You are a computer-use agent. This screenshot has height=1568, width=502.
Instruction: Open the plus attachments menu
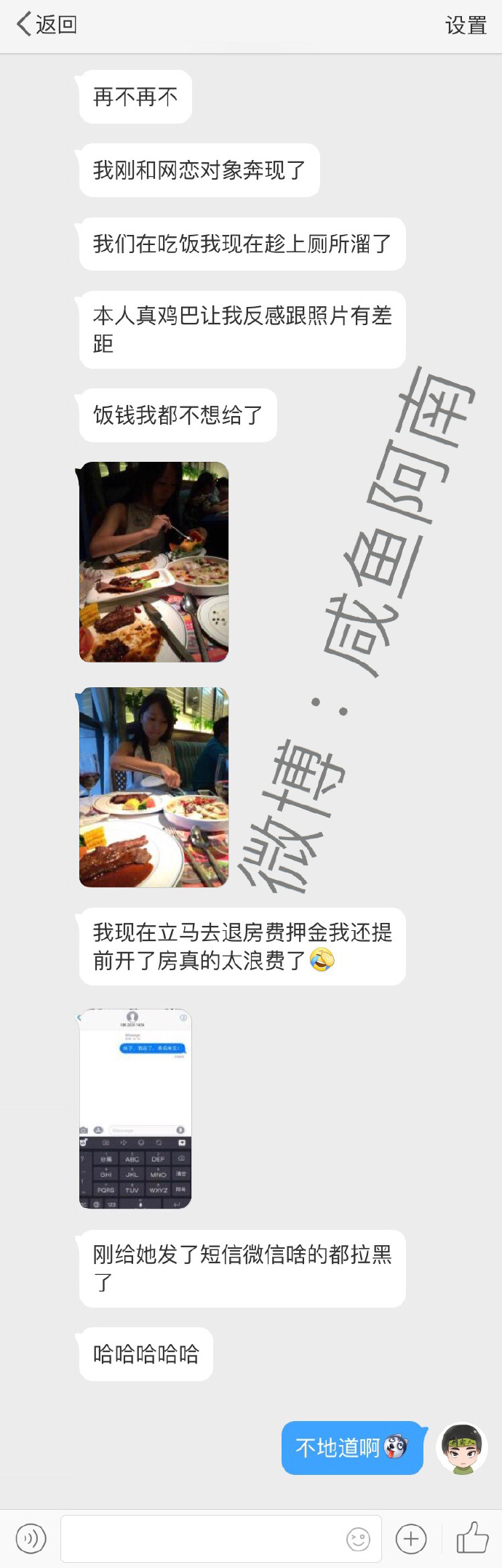coord(411,1538)
